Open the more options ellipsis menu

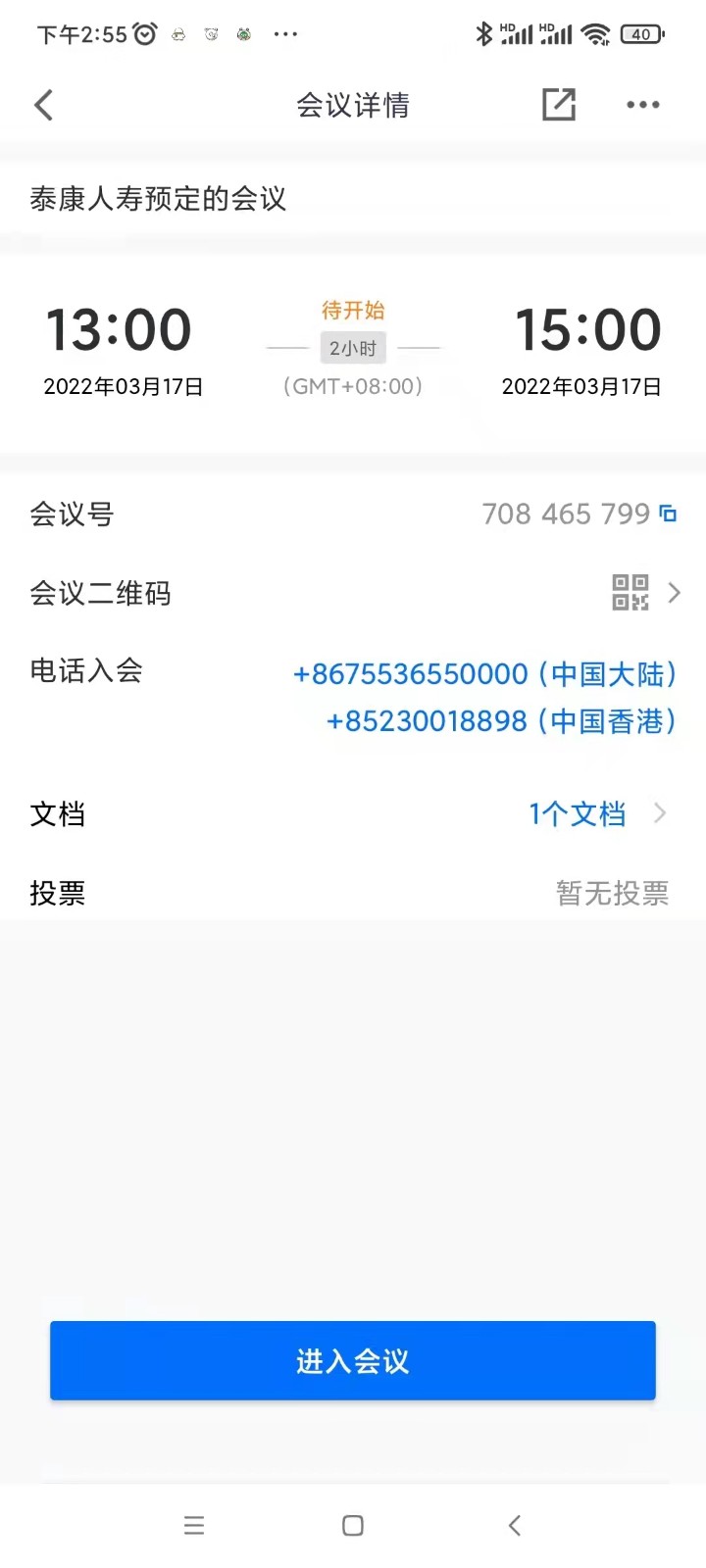642,104
